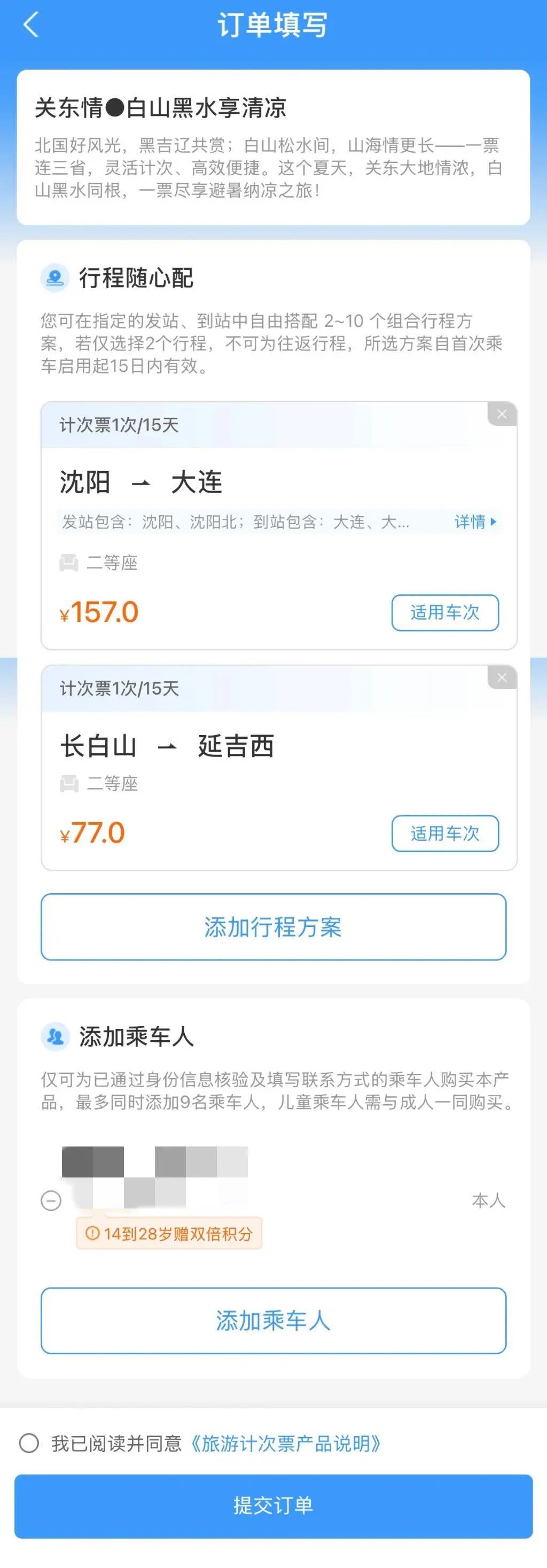Open 《旅游计次票产品说明》 link
Image resolution: width=547 pixels, height=1568 pixels.
285,1443
